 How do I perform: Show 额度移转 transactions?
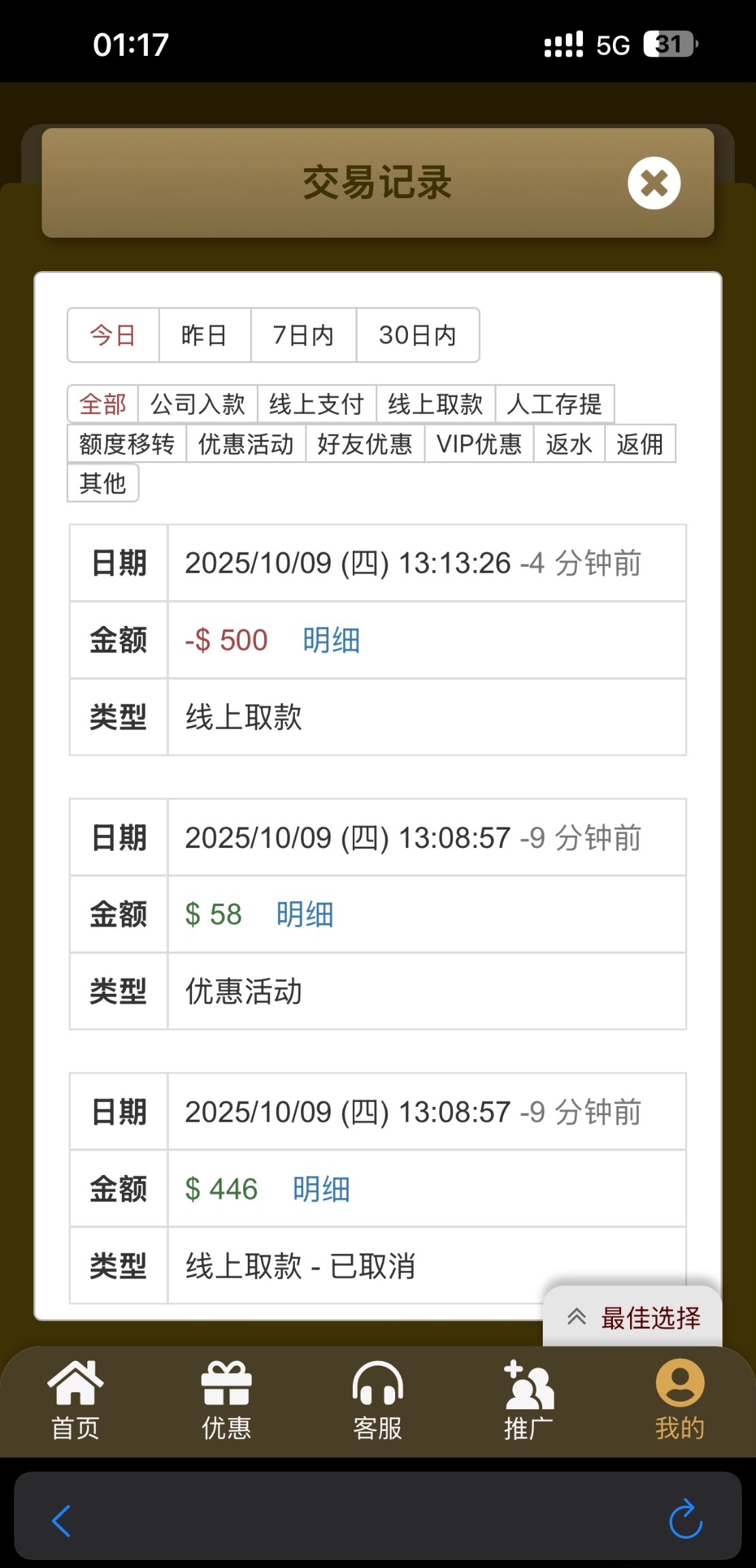point(127,444)
